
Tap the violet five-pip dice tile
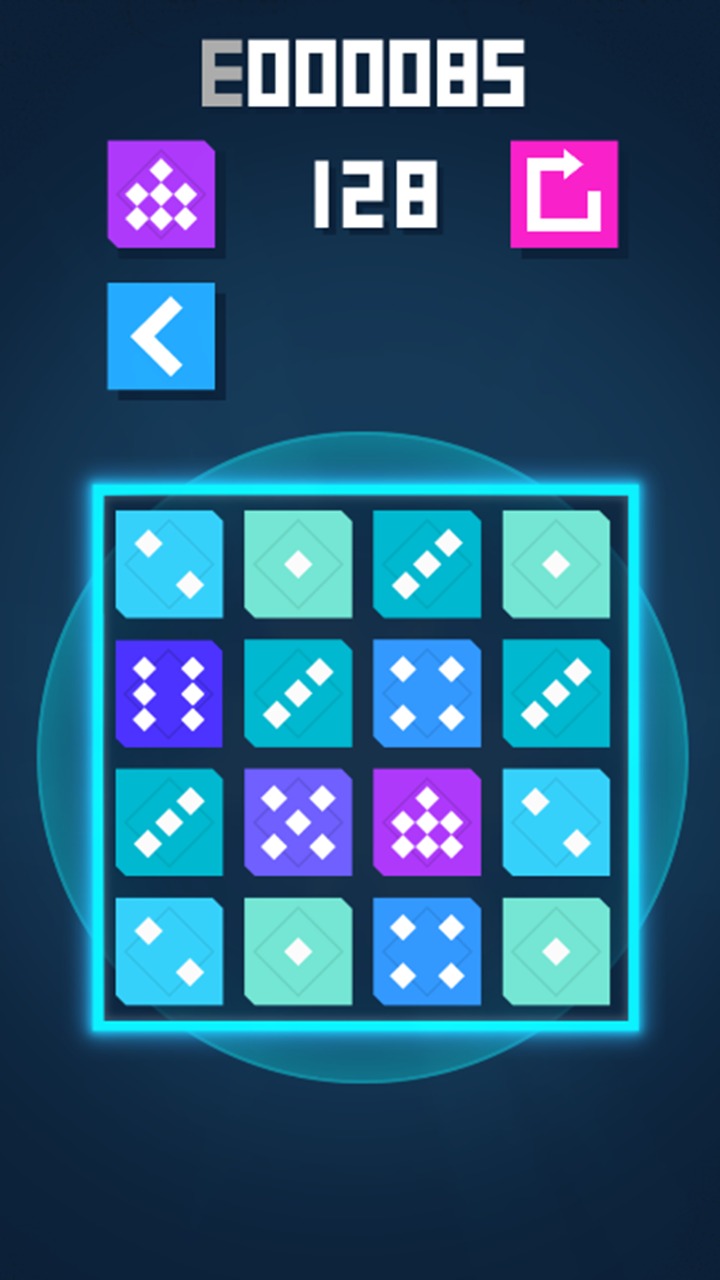click(297, 822)
